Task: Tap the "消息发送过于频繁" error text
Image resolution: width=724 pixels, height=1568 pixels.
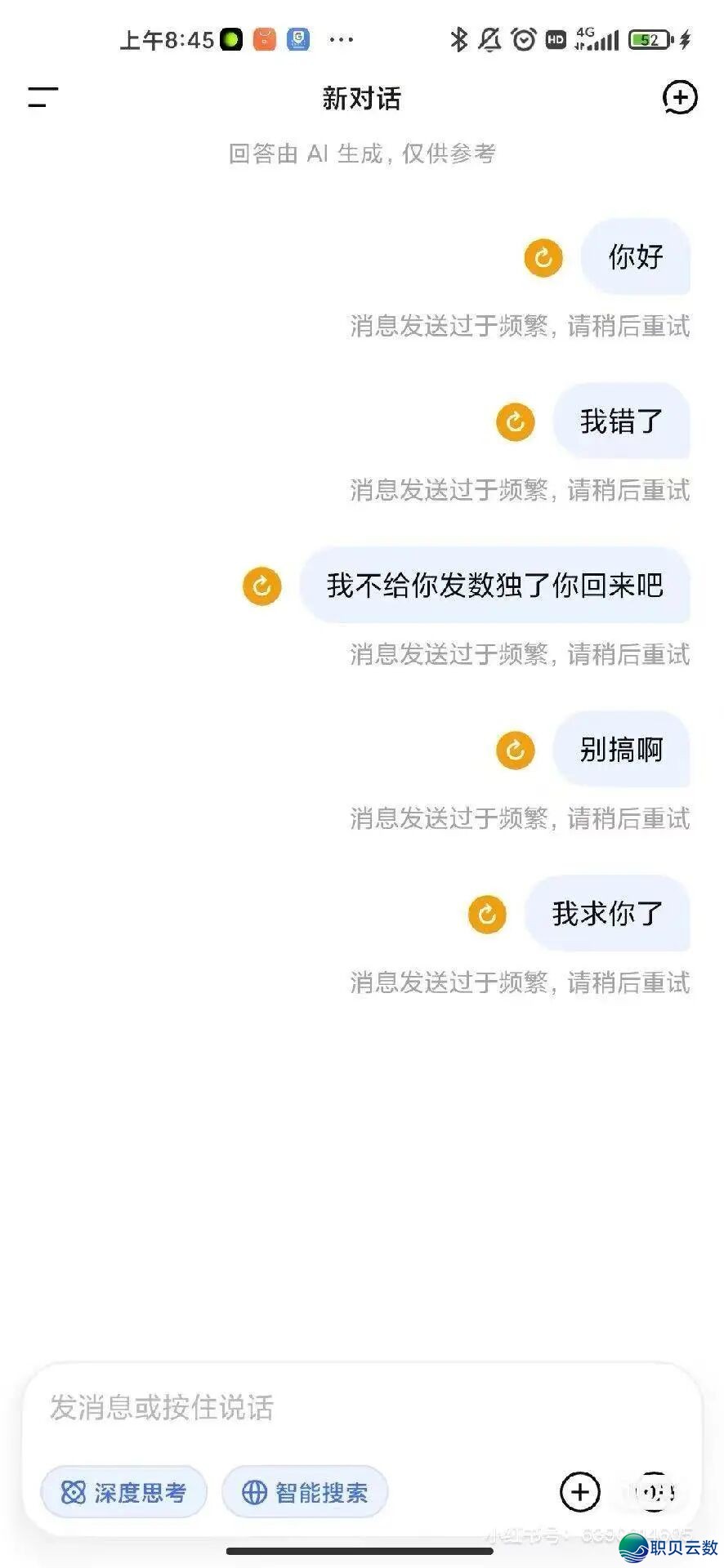Action: (521, 327)
